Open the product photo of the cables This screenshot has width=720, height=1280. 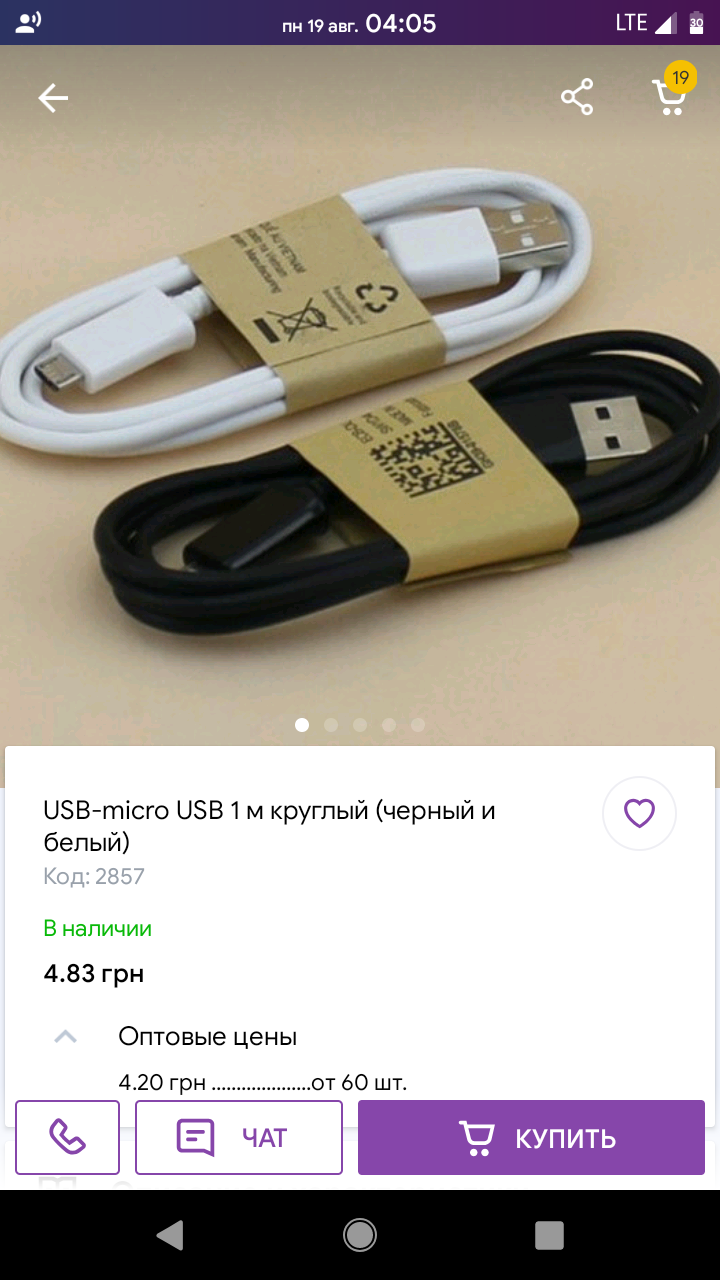(360, 395)
